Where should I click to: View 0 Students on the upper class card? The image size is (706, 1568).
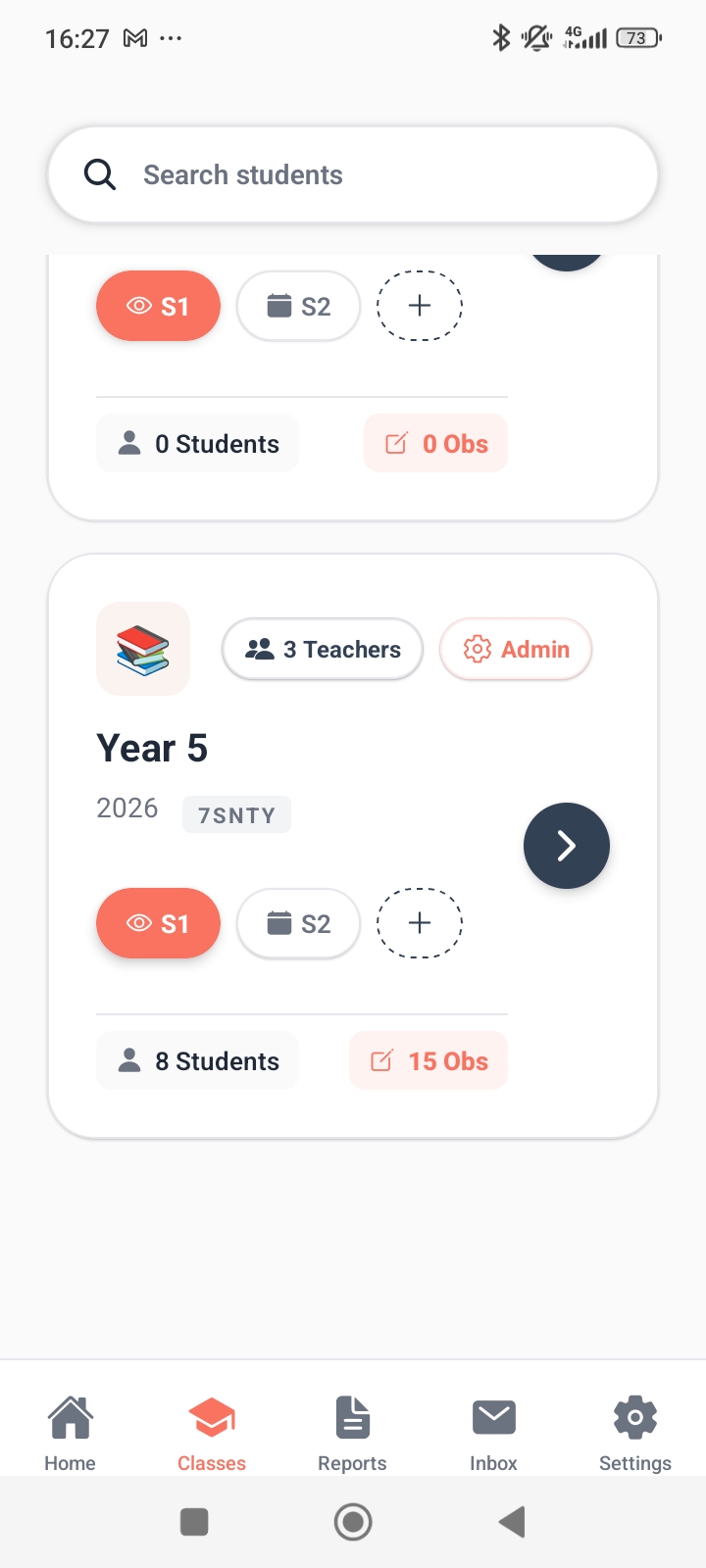point(198,444)
